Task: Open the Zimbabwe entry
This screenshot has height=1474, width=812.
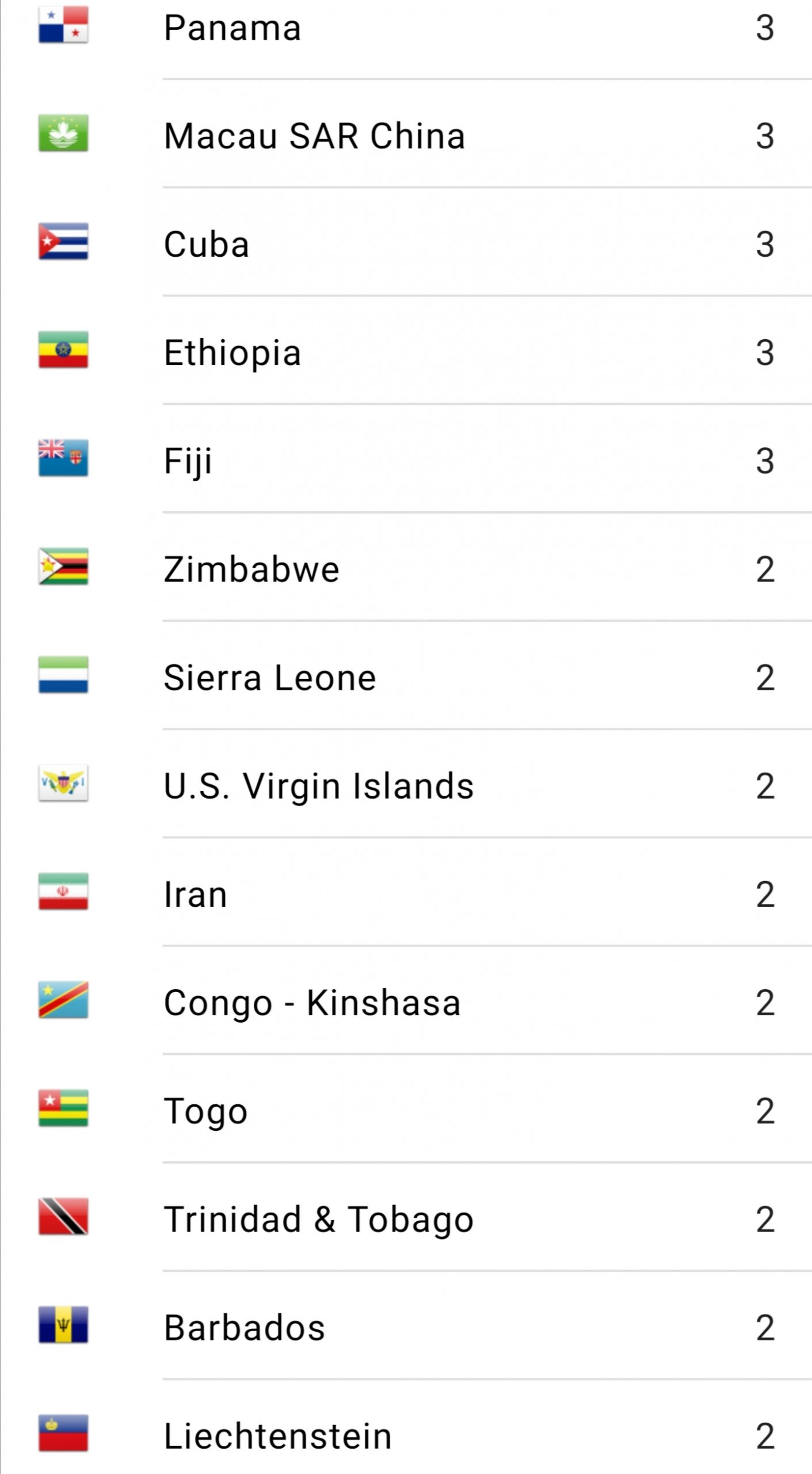Action: tap(406, 568)
